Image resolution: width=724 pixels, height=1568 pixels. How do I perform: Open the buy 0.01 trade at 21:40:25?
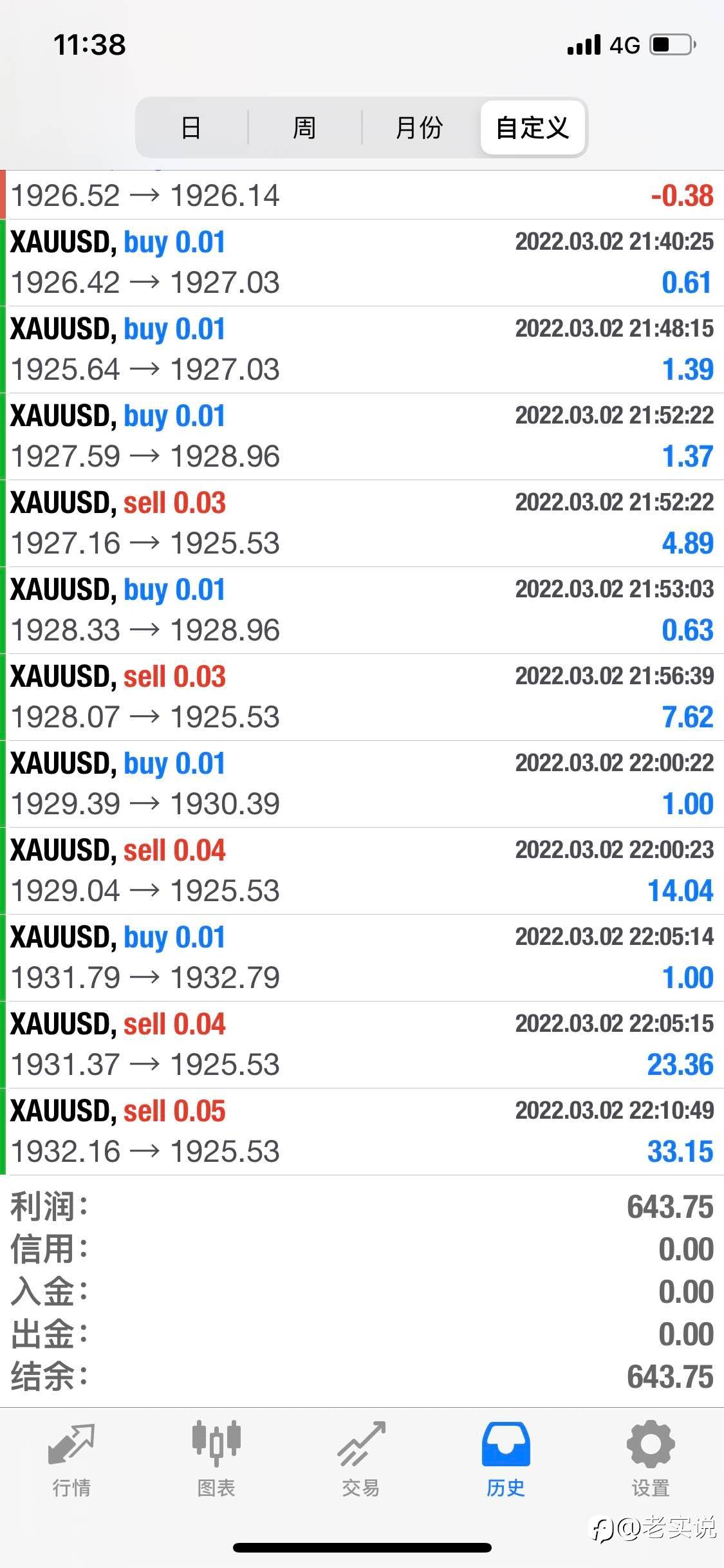click(x=362, y=263)
